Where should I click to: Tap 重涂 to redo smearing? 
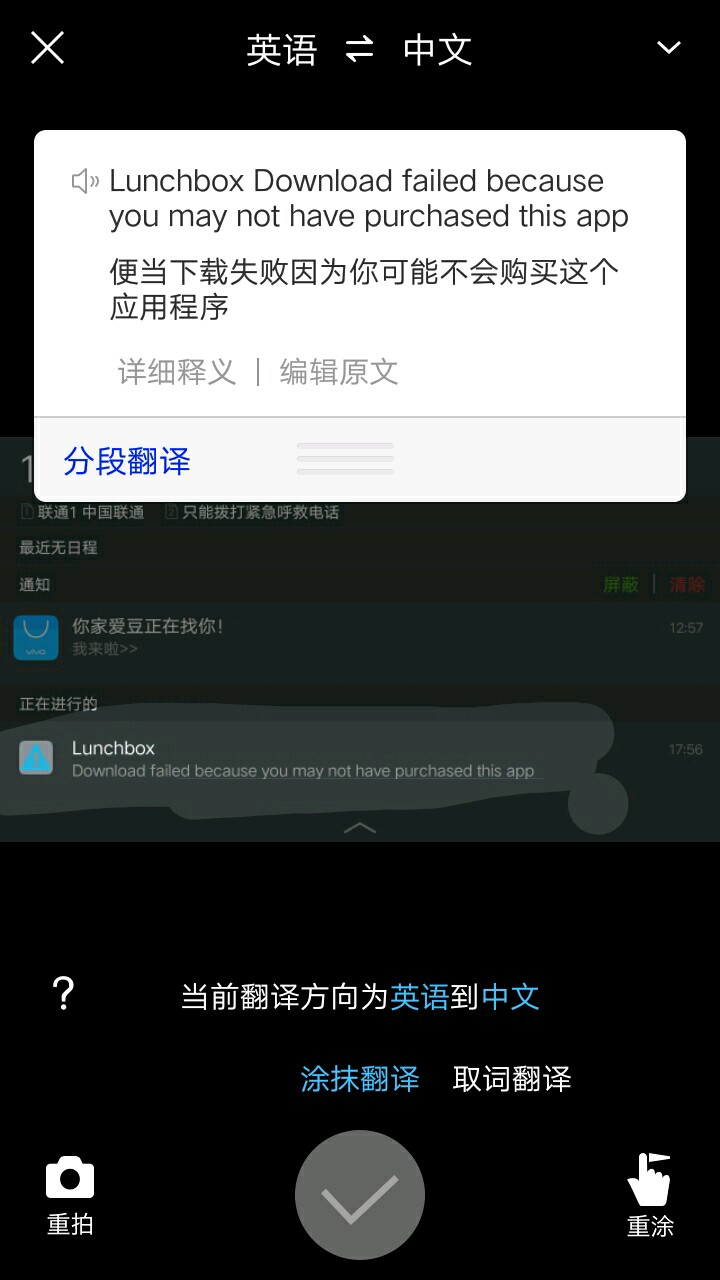650,1195
